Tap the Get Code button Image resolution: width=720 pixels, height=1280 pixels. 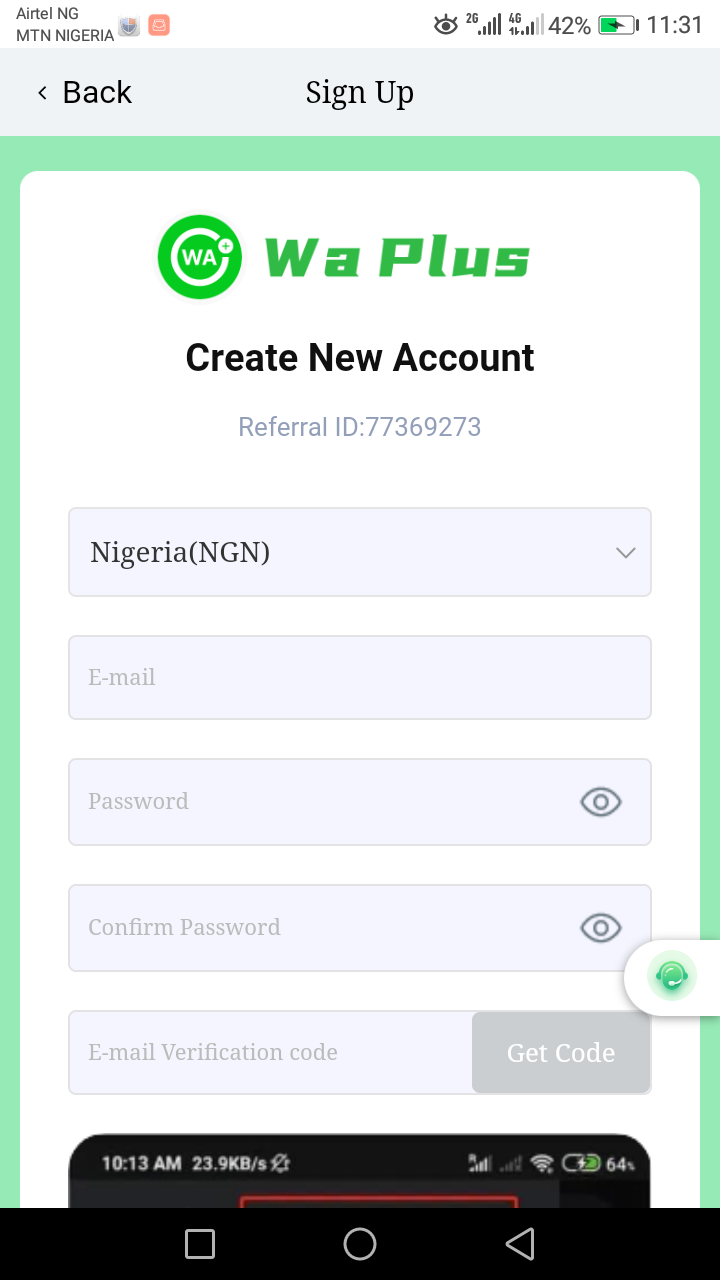pos(561,1052)
